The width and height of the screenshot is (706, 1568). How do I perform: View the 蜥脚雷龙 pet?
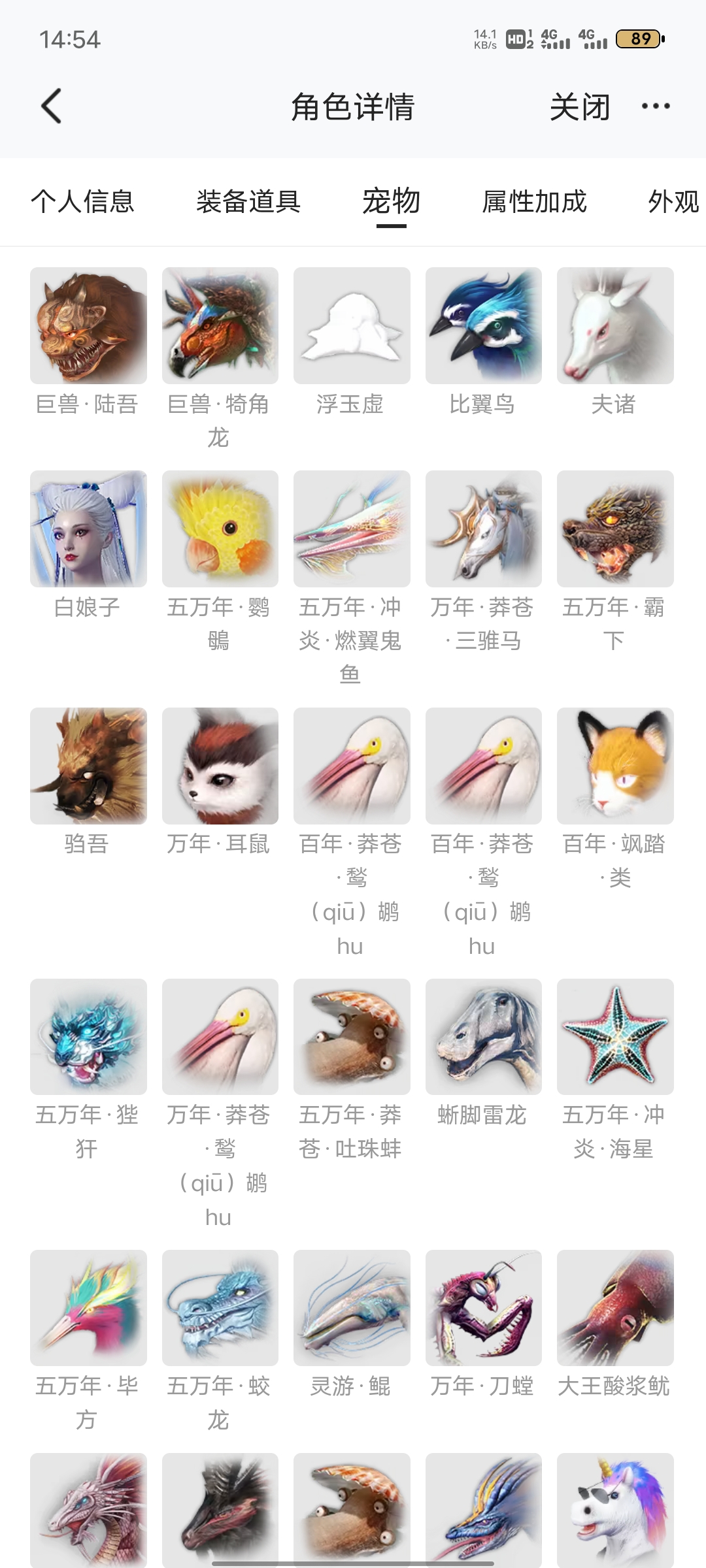tap(483, 1037)
